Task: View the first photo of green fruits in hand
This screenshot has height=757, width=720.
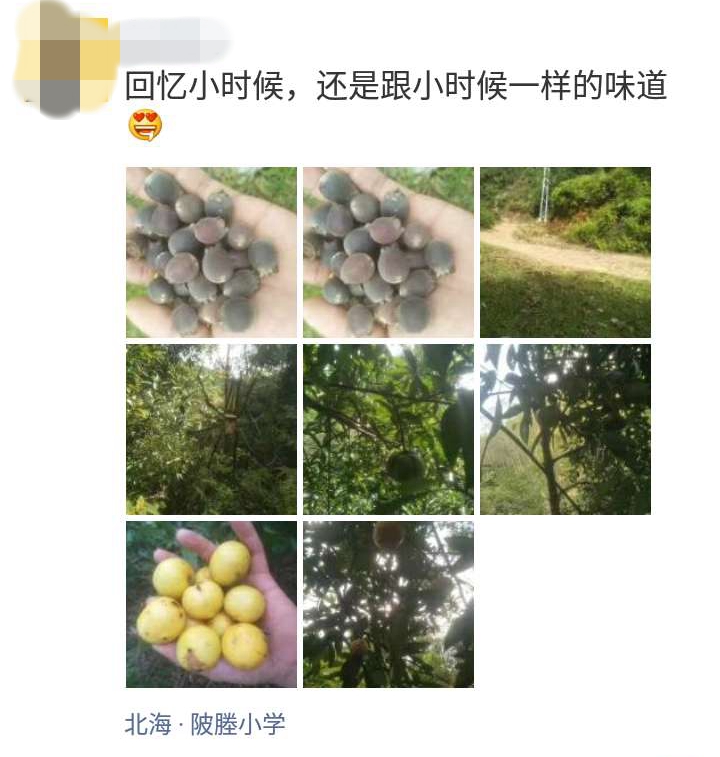Action: (x=210, y=251)
